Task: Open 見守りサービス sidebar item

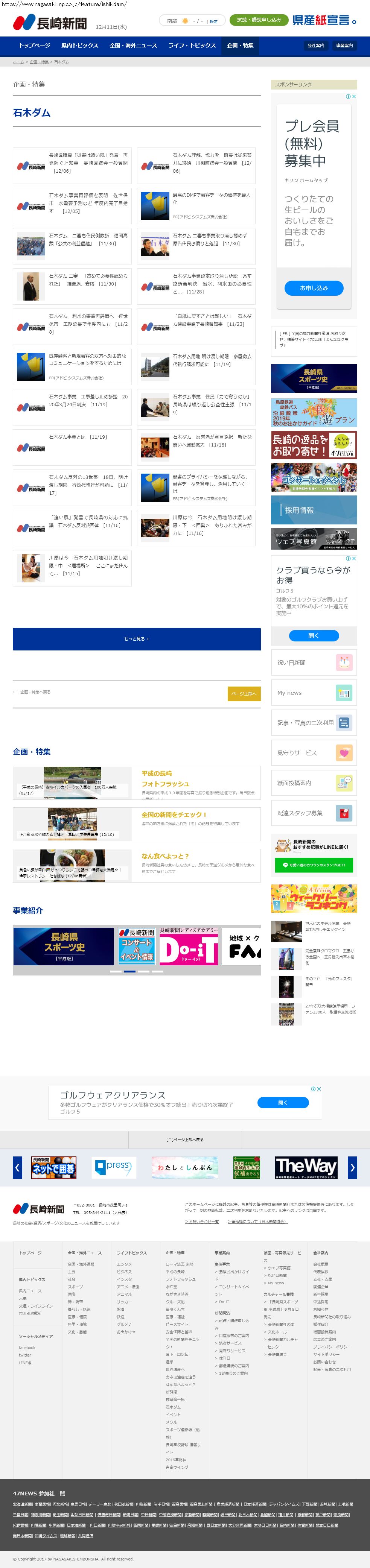Action: click(x=314, y=753)
